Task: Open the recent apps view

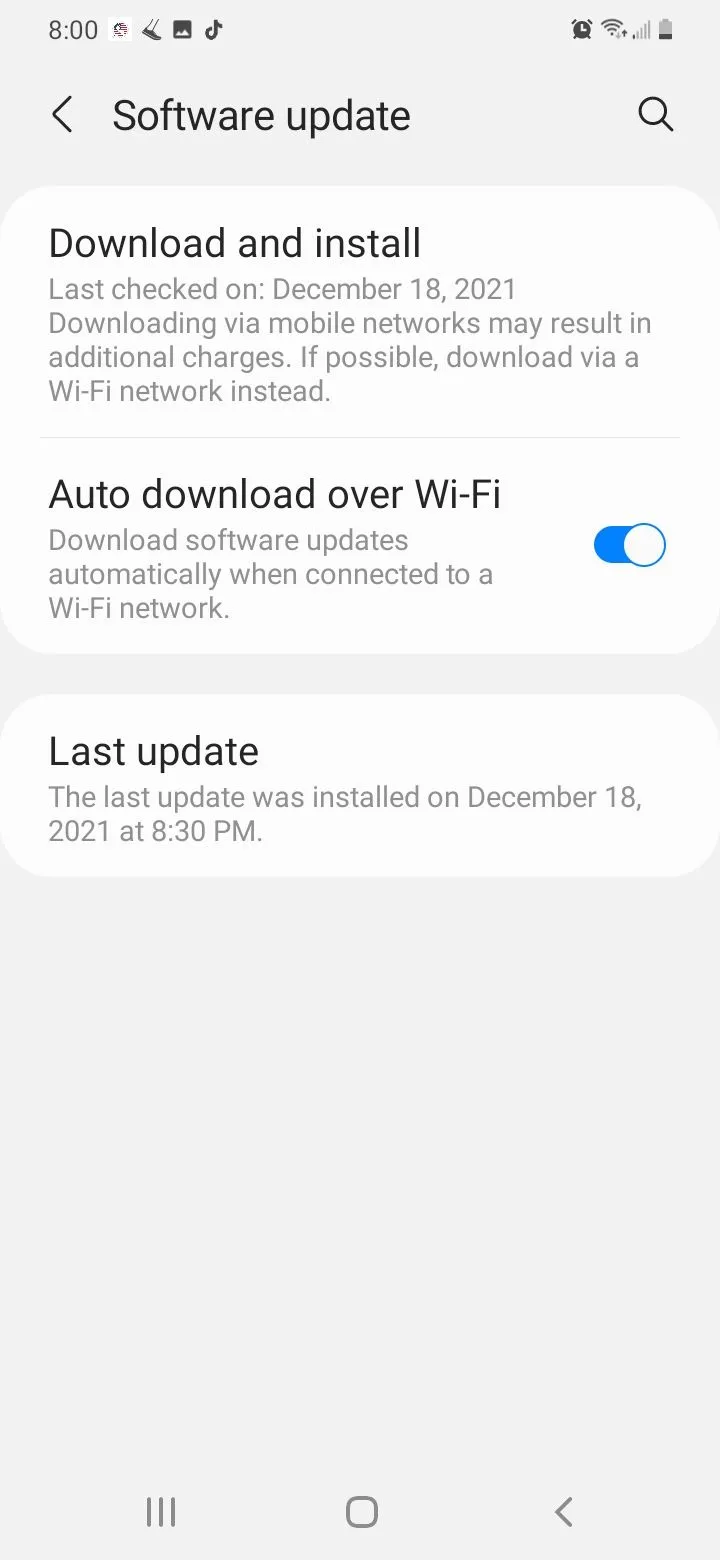Action: click(160, 1511)
